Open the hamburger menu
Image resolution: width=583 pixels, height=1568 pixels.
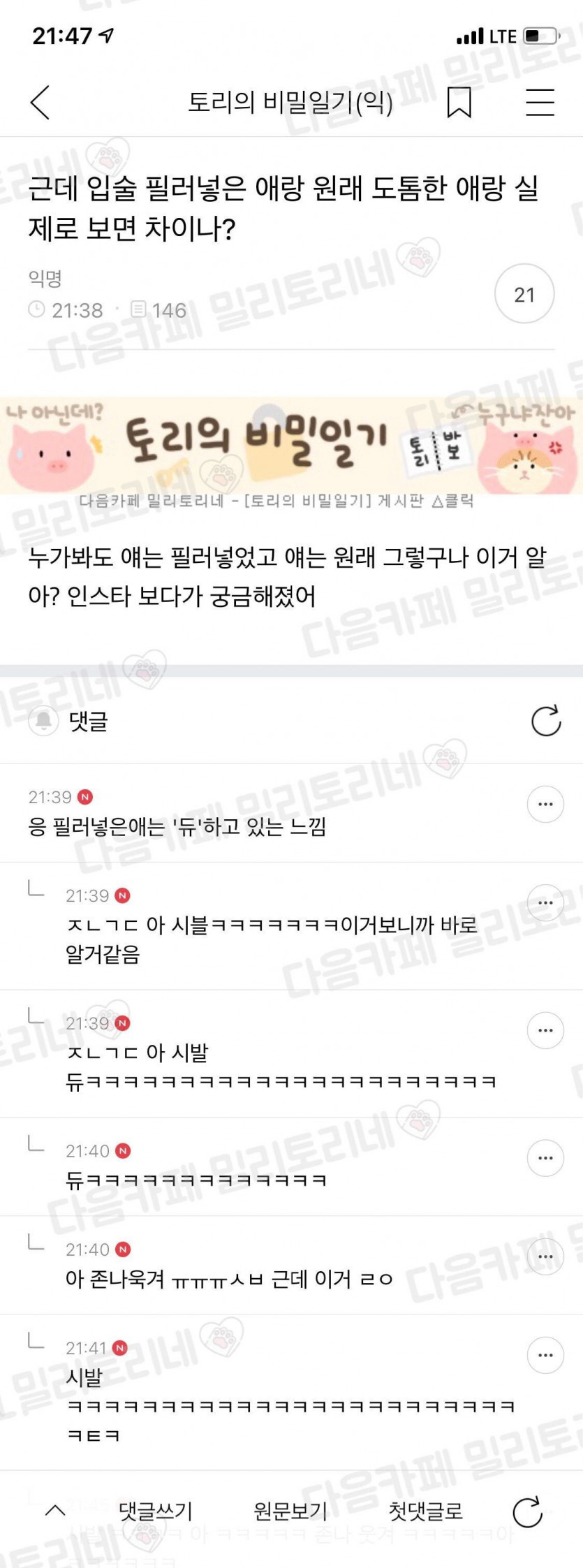(540, 103)
